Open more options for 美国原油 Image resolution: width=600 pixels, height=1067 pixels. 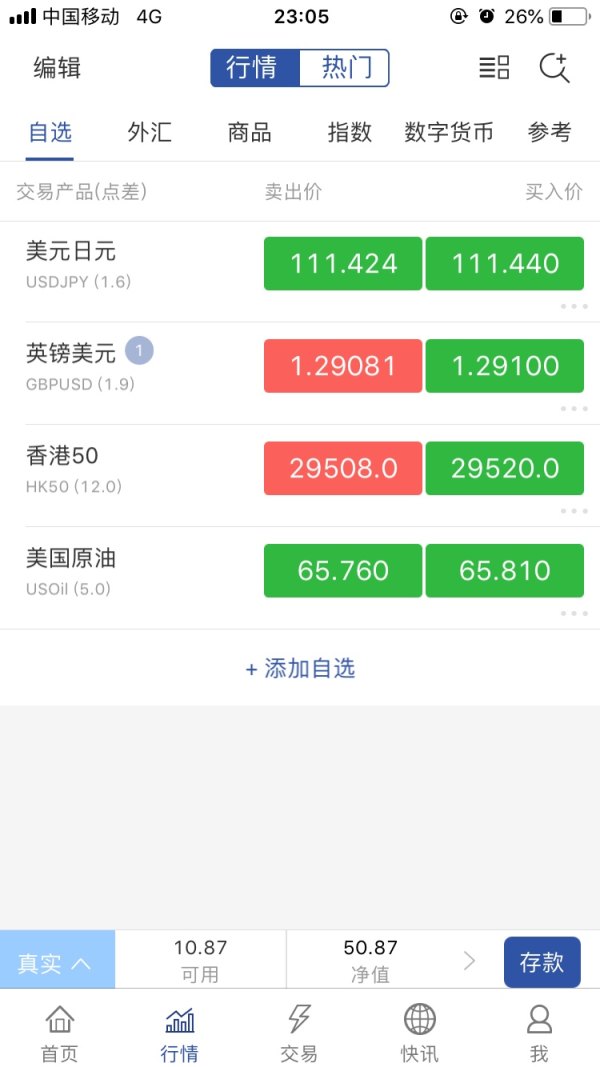click(574, 613)
